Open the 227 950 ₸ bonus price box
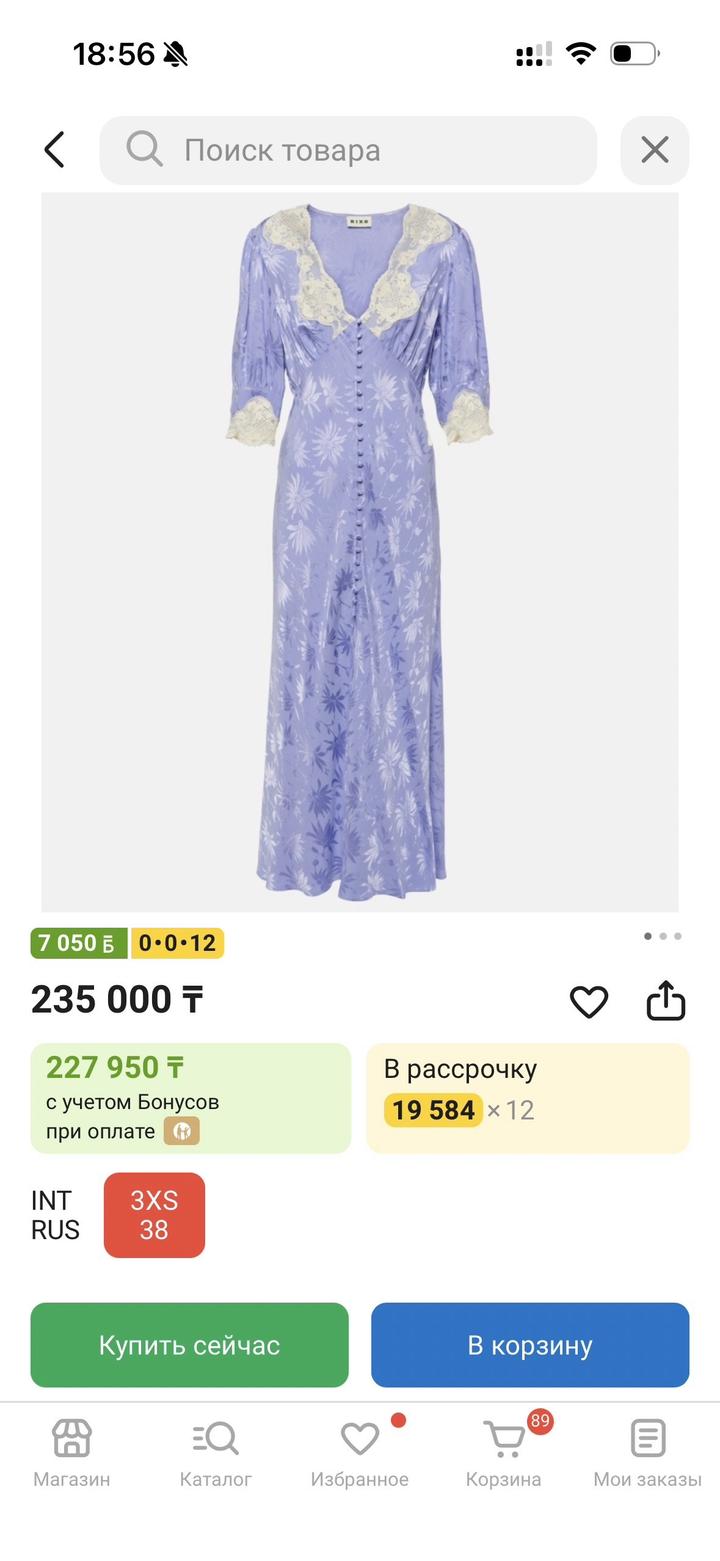Screen dimensions: 720x1561 click(190, 1098)
